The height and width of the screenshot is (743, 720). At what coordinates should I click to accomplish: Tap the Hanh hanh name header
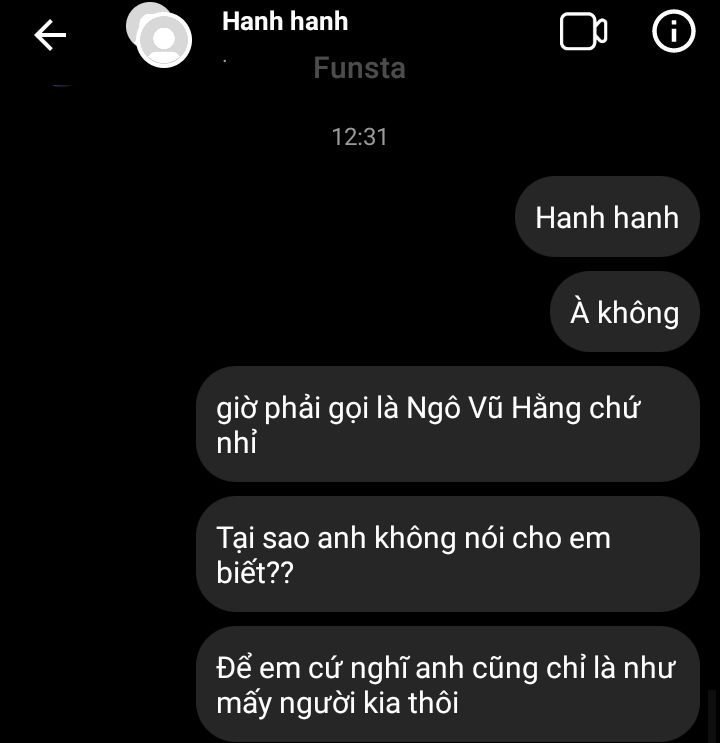[285, 21]
